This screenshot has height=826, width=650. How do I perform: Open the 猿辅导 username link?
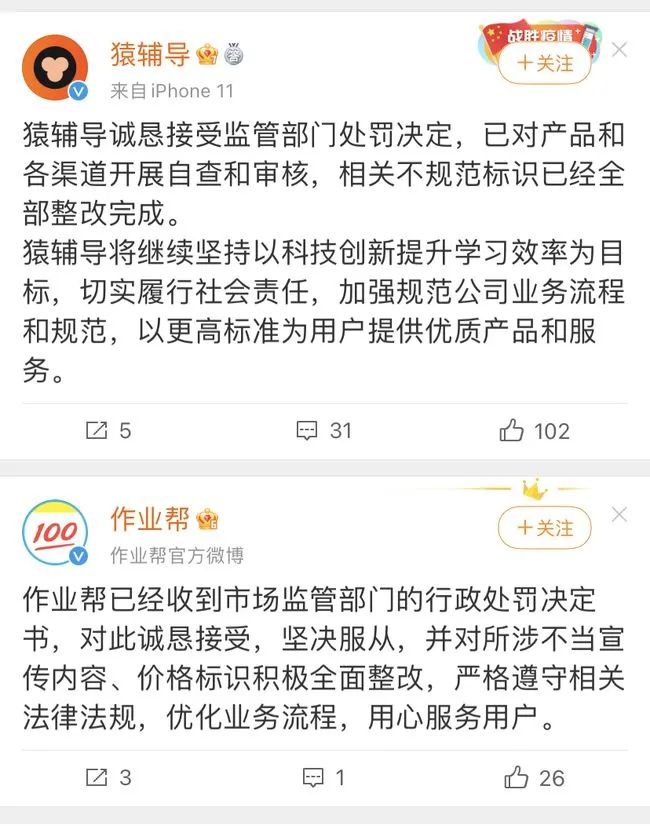pyautogui.click(x=150, y=53)
